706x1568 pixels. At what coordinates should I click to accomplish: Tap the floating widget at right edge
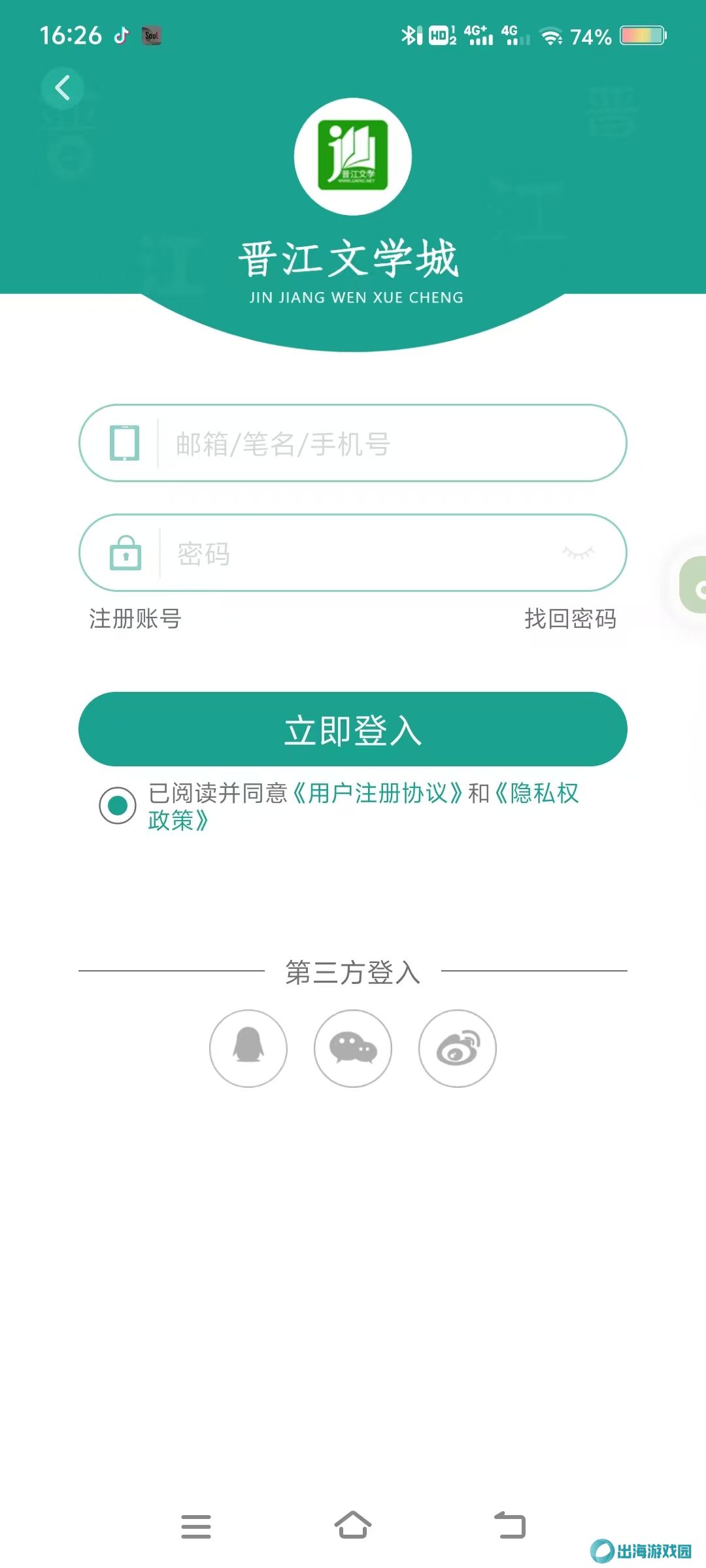coord(693,585)
